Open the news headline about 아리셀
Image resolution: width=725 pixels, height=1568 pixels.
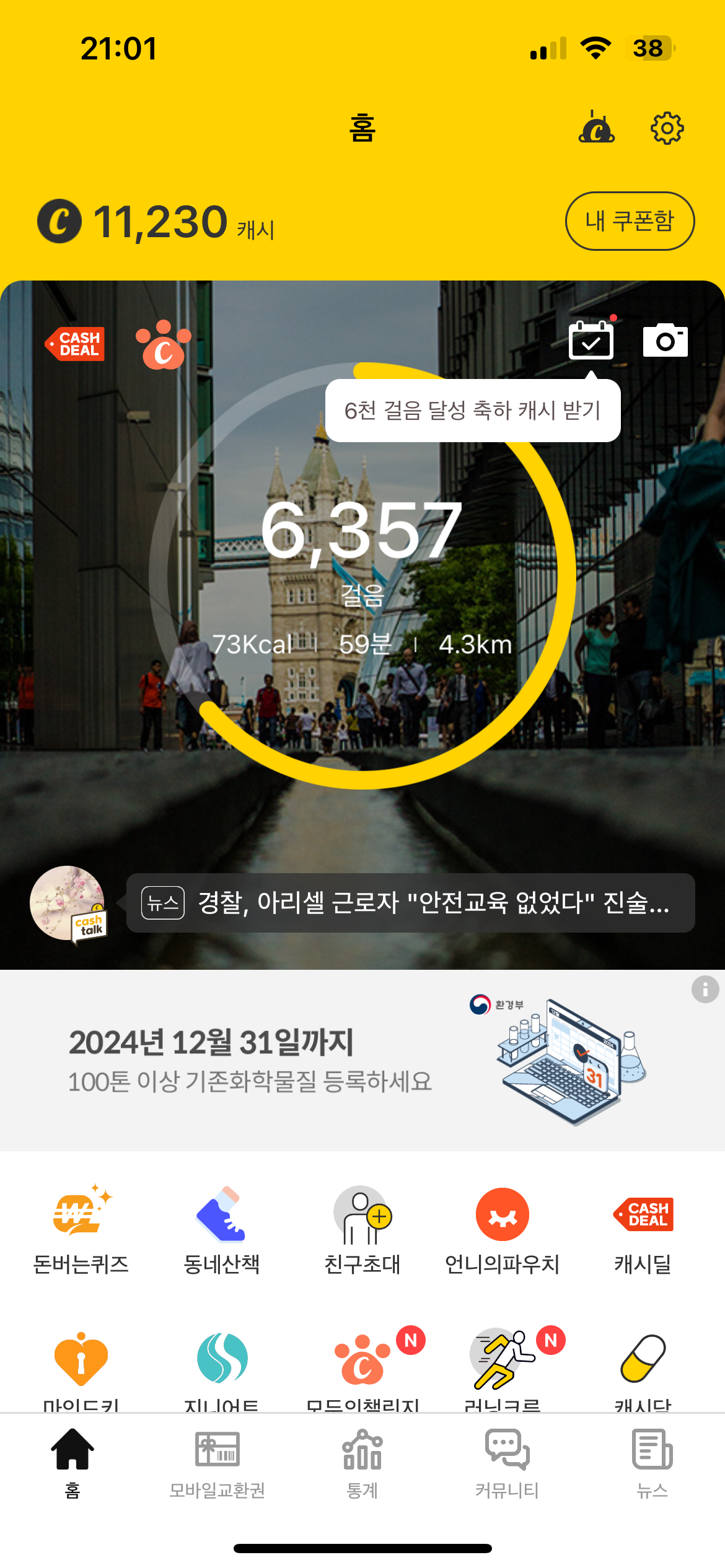point(410,903)
